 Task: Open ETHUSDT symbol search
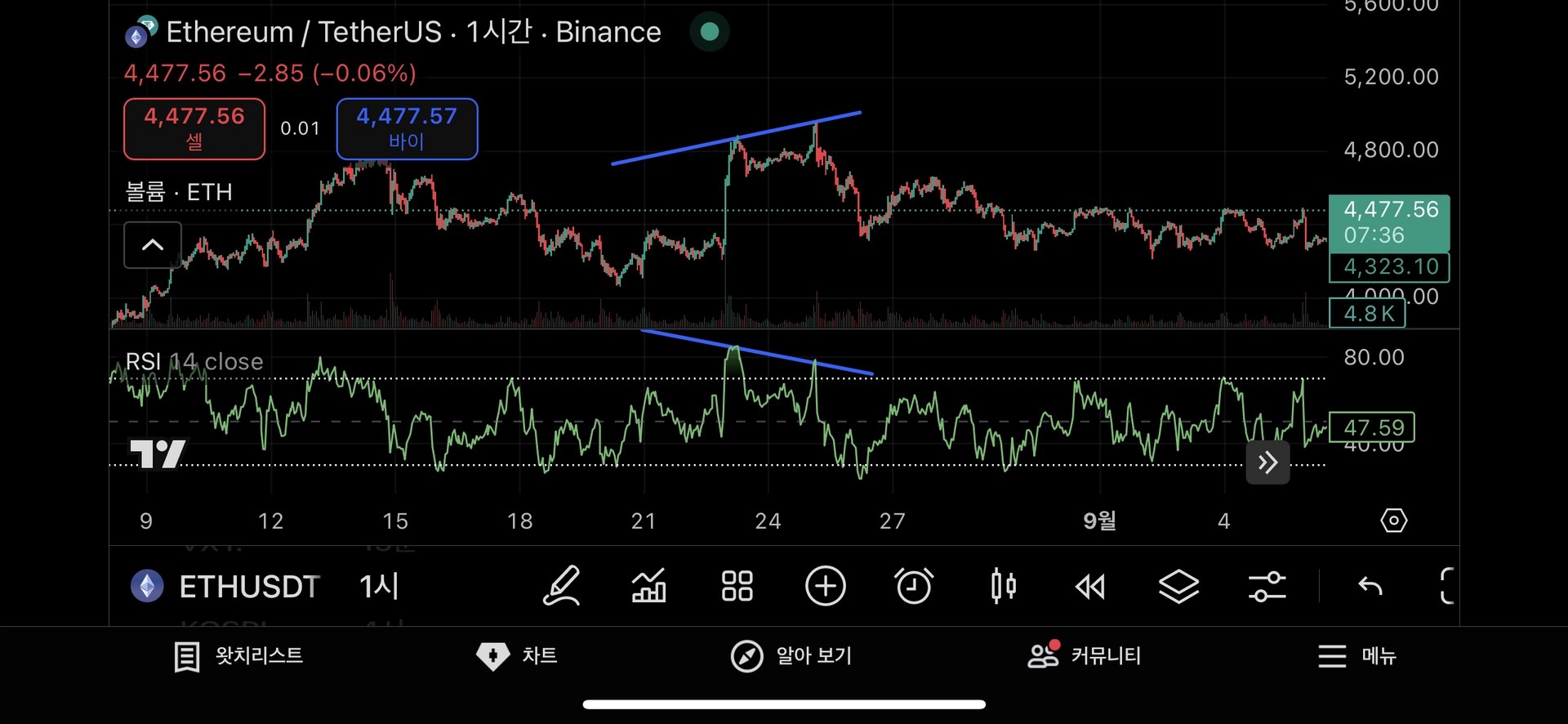click(228, 586)
